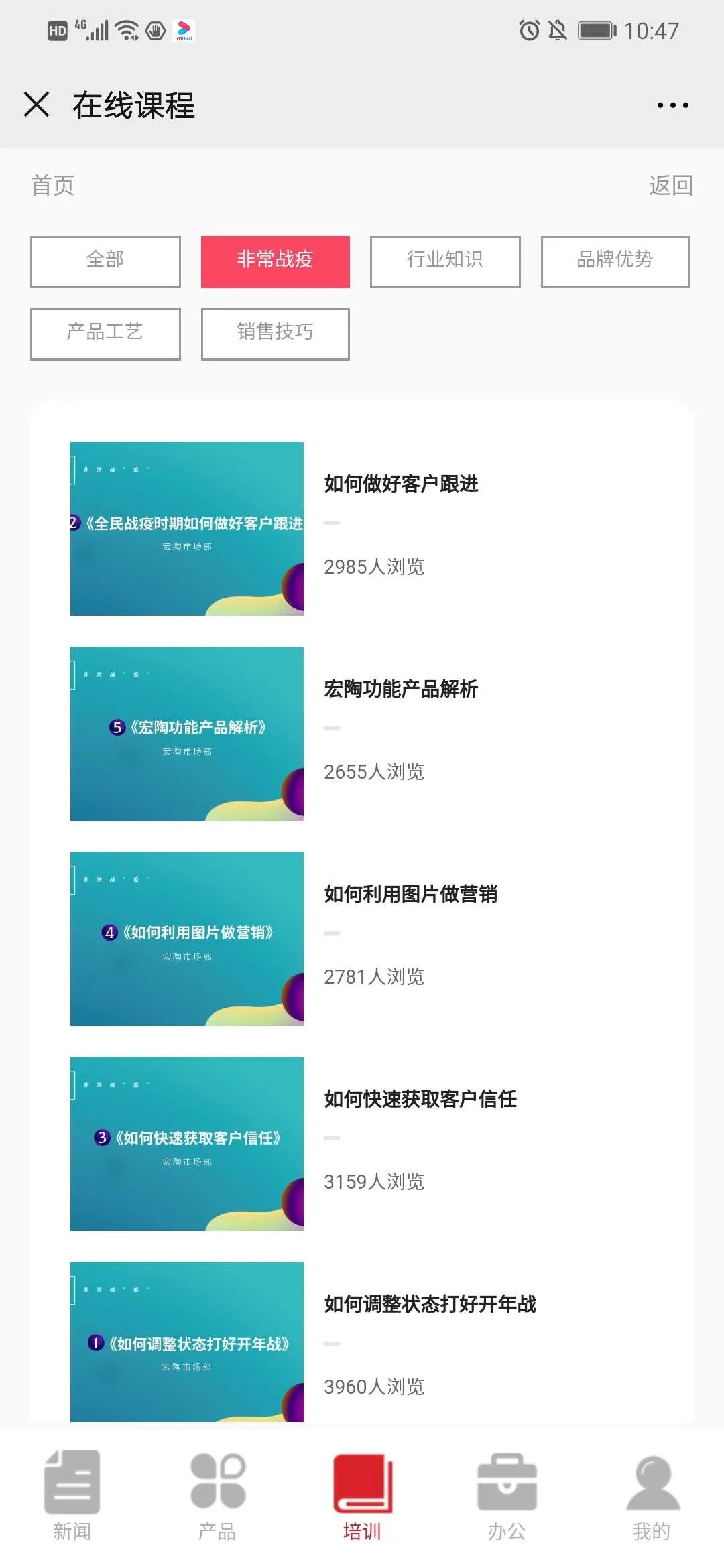
Task: Go to 首页 from the top bar
Action: [52, 186]
